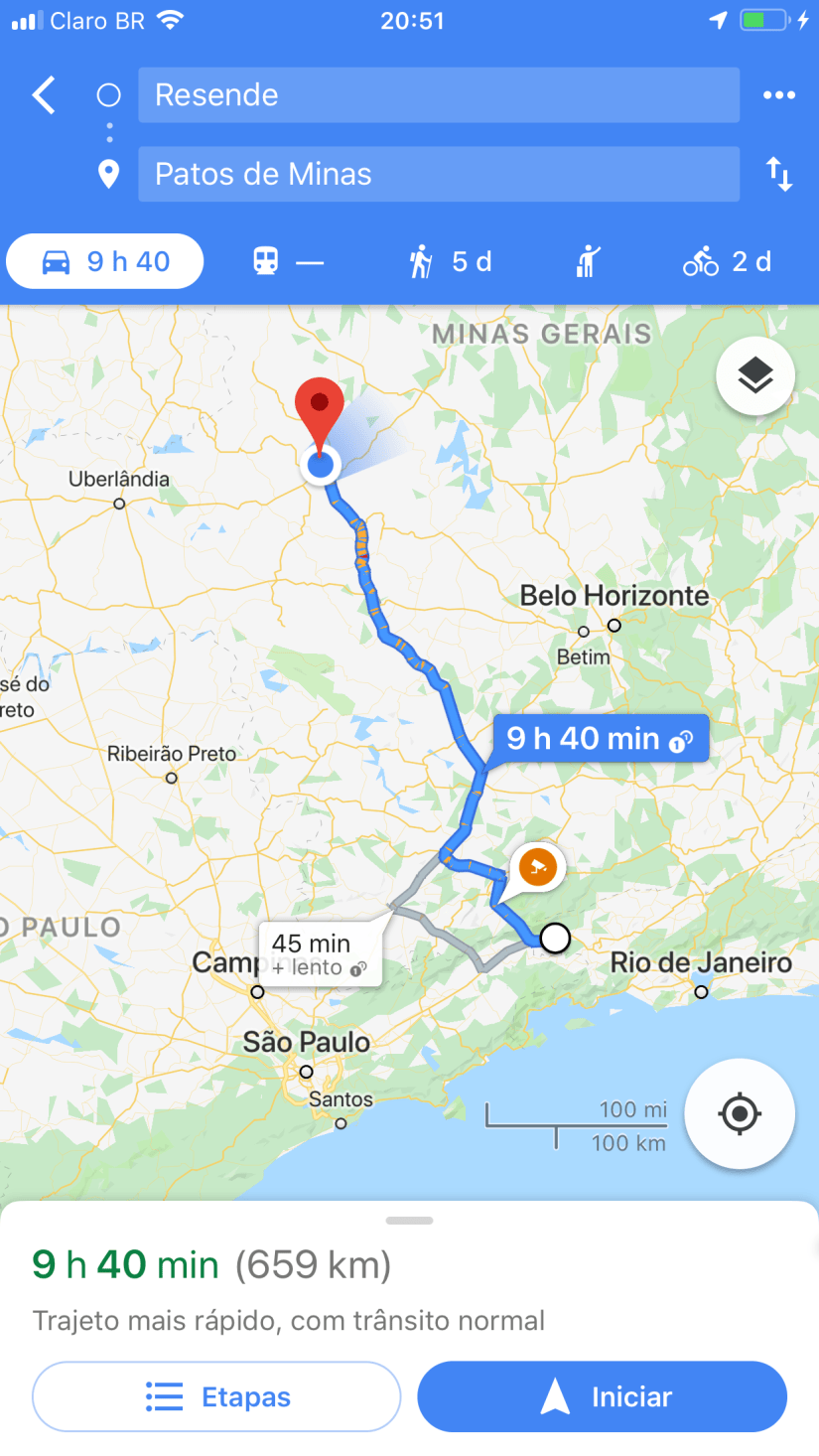The height and width of the screenshot is (1456, 819).
Task: Open the three-dot overflow menu
Action: pos(778,95)
